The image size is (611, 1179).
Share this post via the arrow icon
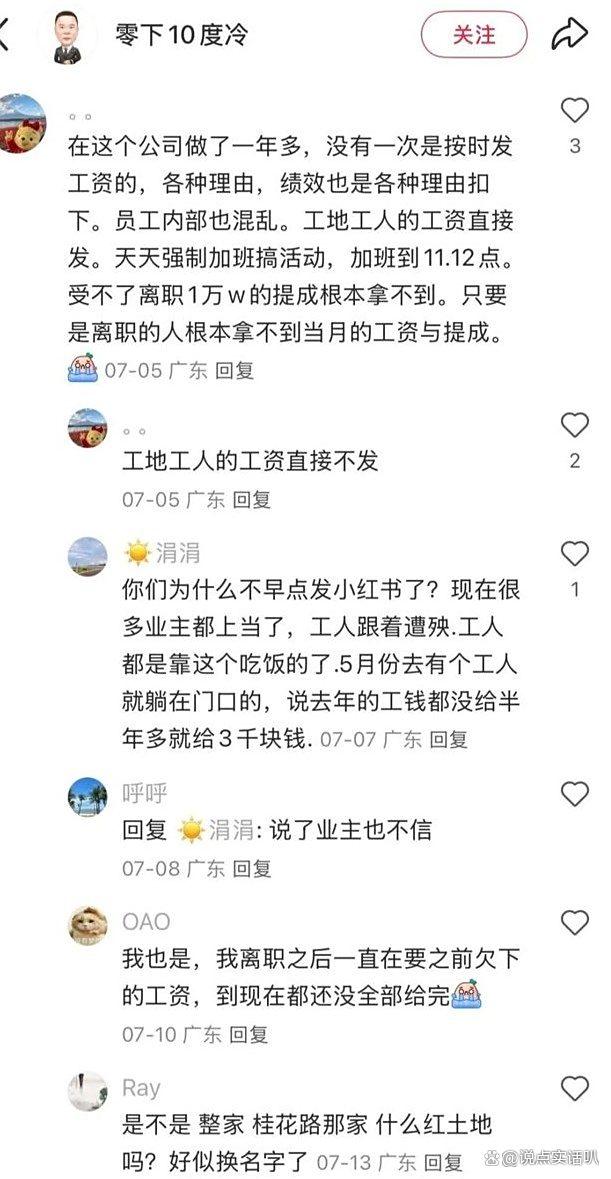coord(569,34)
